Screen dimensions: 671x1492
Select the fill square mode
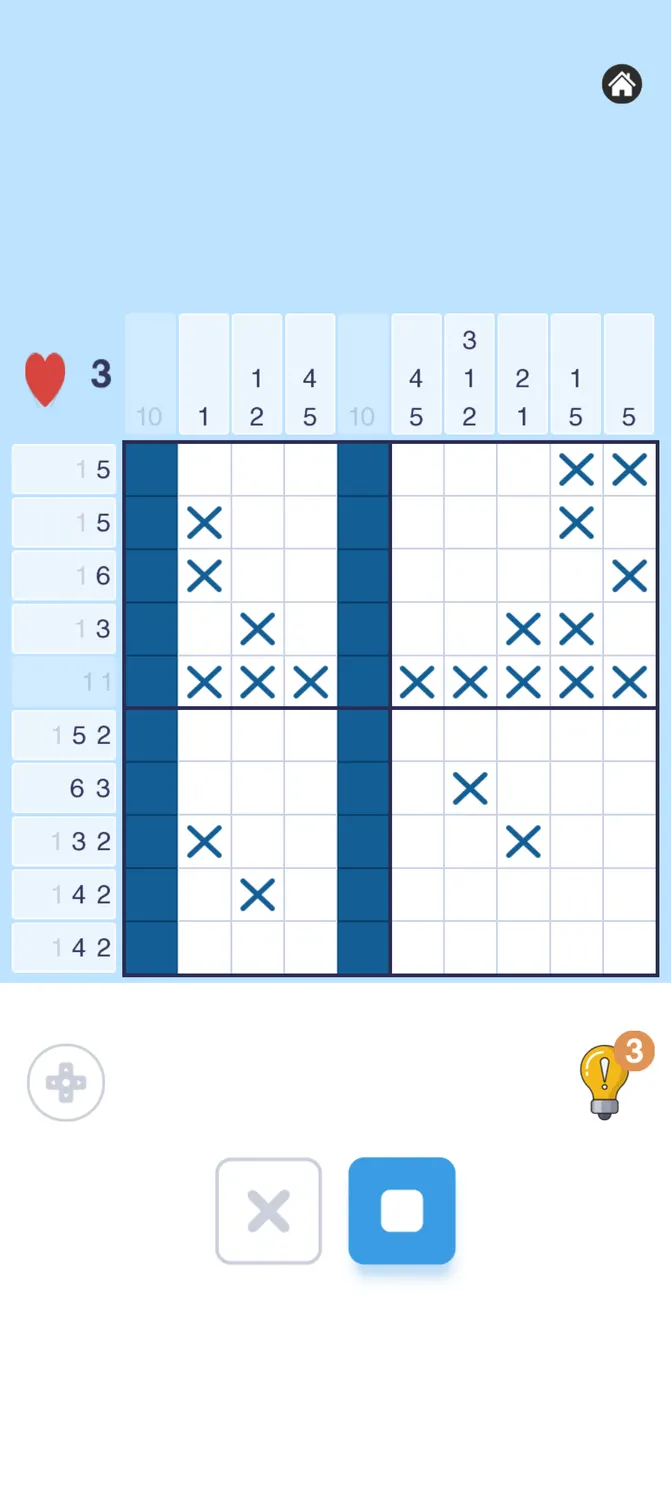(x=402, y=1211)
